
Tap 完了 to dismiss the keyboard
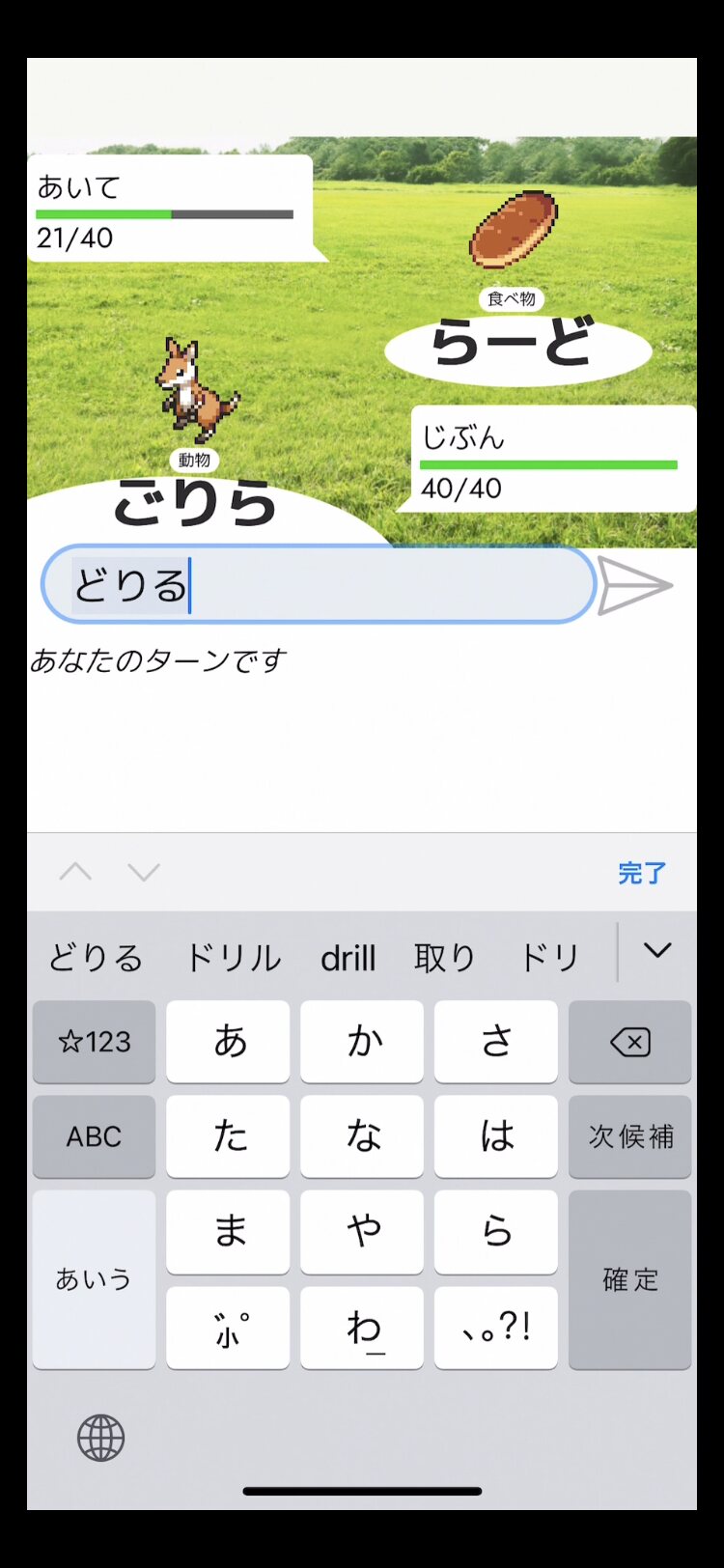point(642,873)
